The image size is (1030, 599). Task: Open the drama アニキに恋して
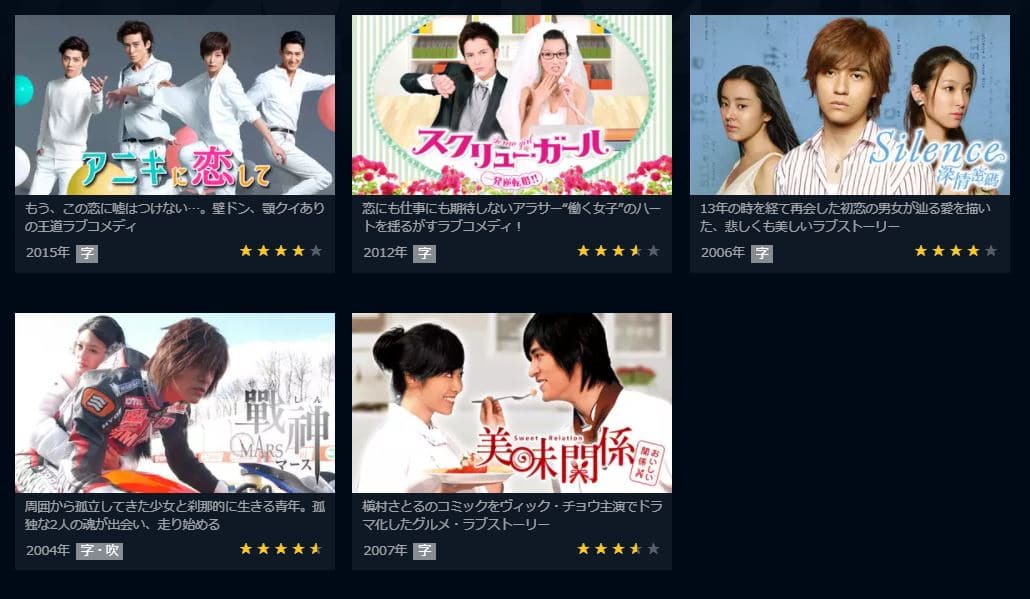pyautogui.click(x=175, y=105)
